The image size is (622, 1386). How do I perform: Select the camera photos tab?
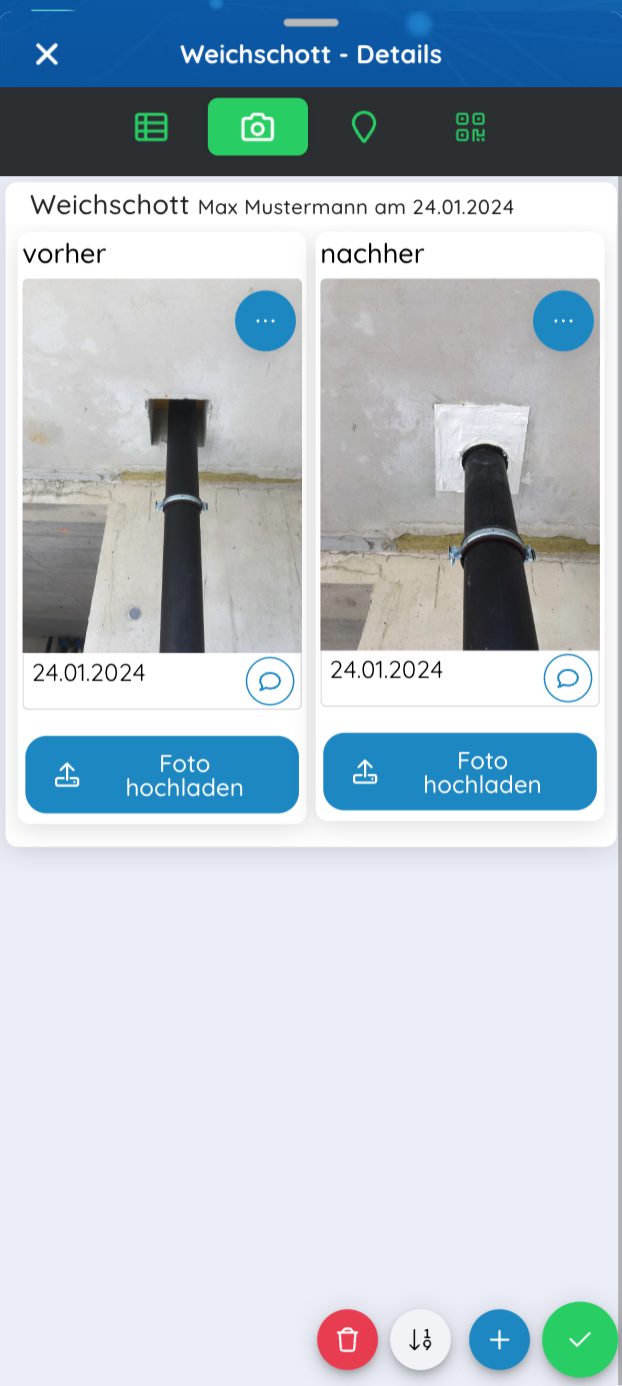[x=257, y=127]
